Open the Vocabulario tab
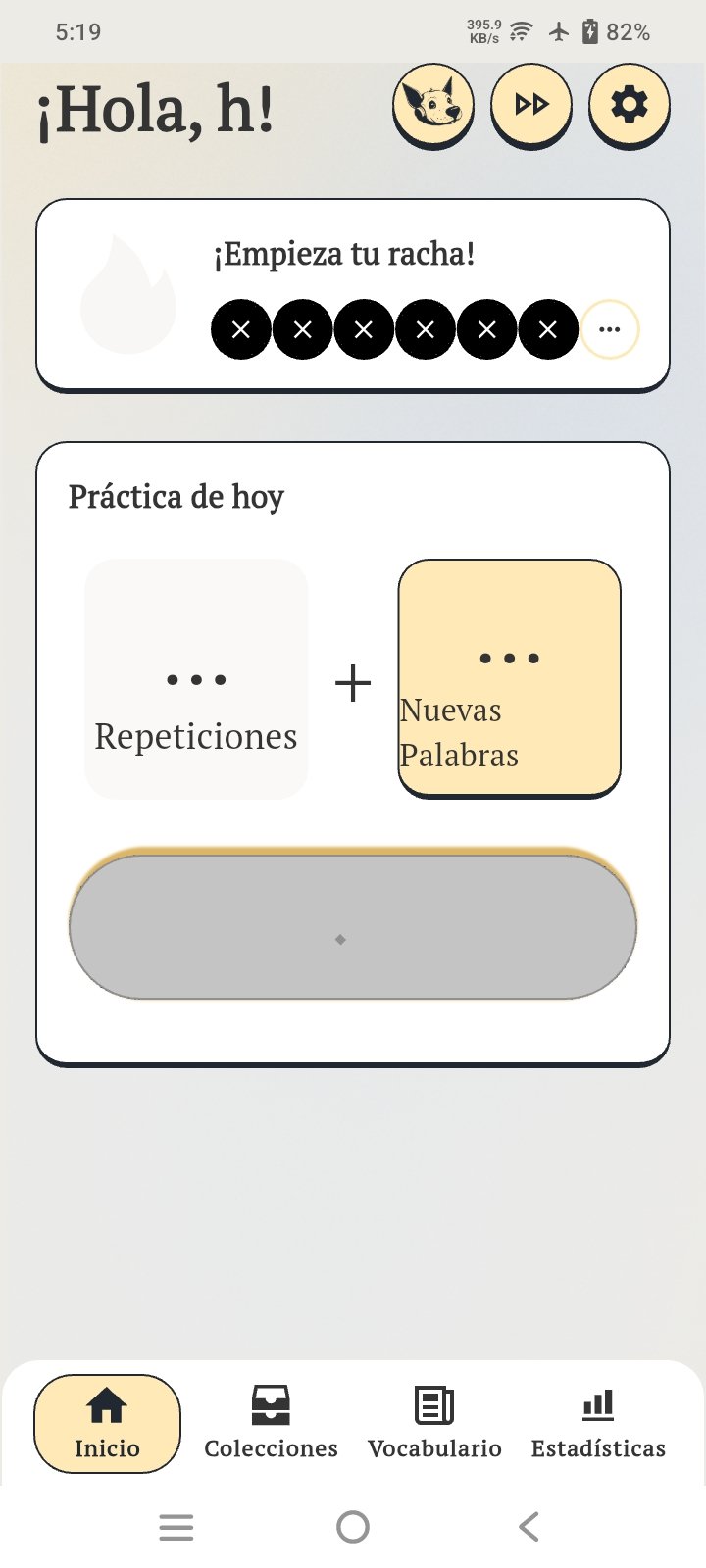The width and height of the screenshot is (706, 1568). tap(434, 1424)
